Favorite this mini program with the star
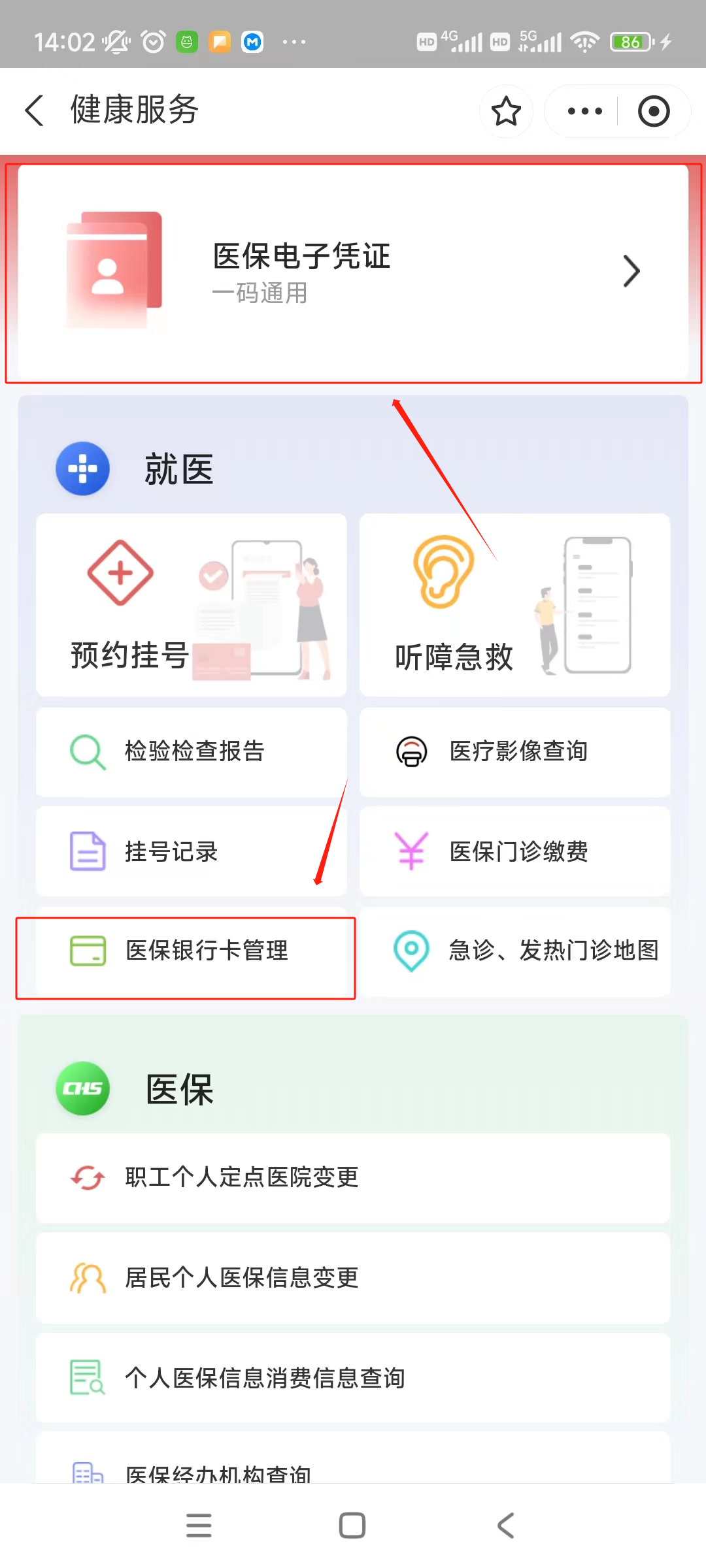Viewport: 706px width, 1568px height. point(506,111)
